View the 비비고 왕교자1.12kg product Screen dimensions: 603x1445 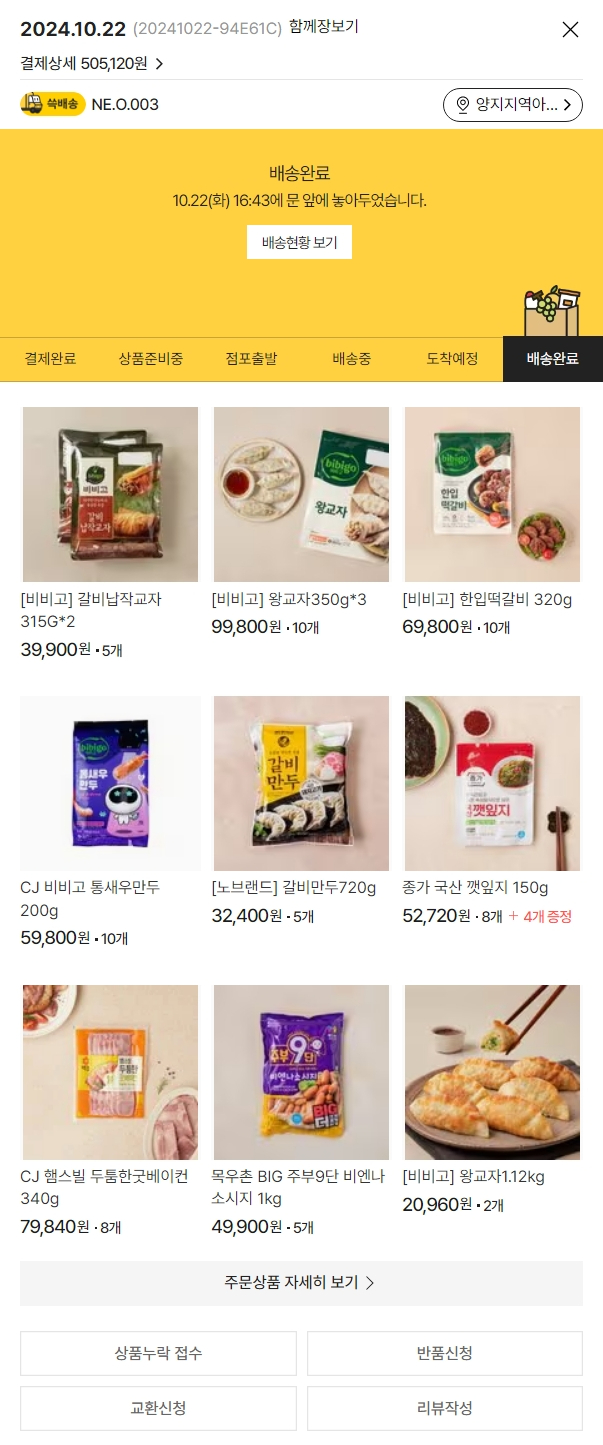(x=492, y=1072)
